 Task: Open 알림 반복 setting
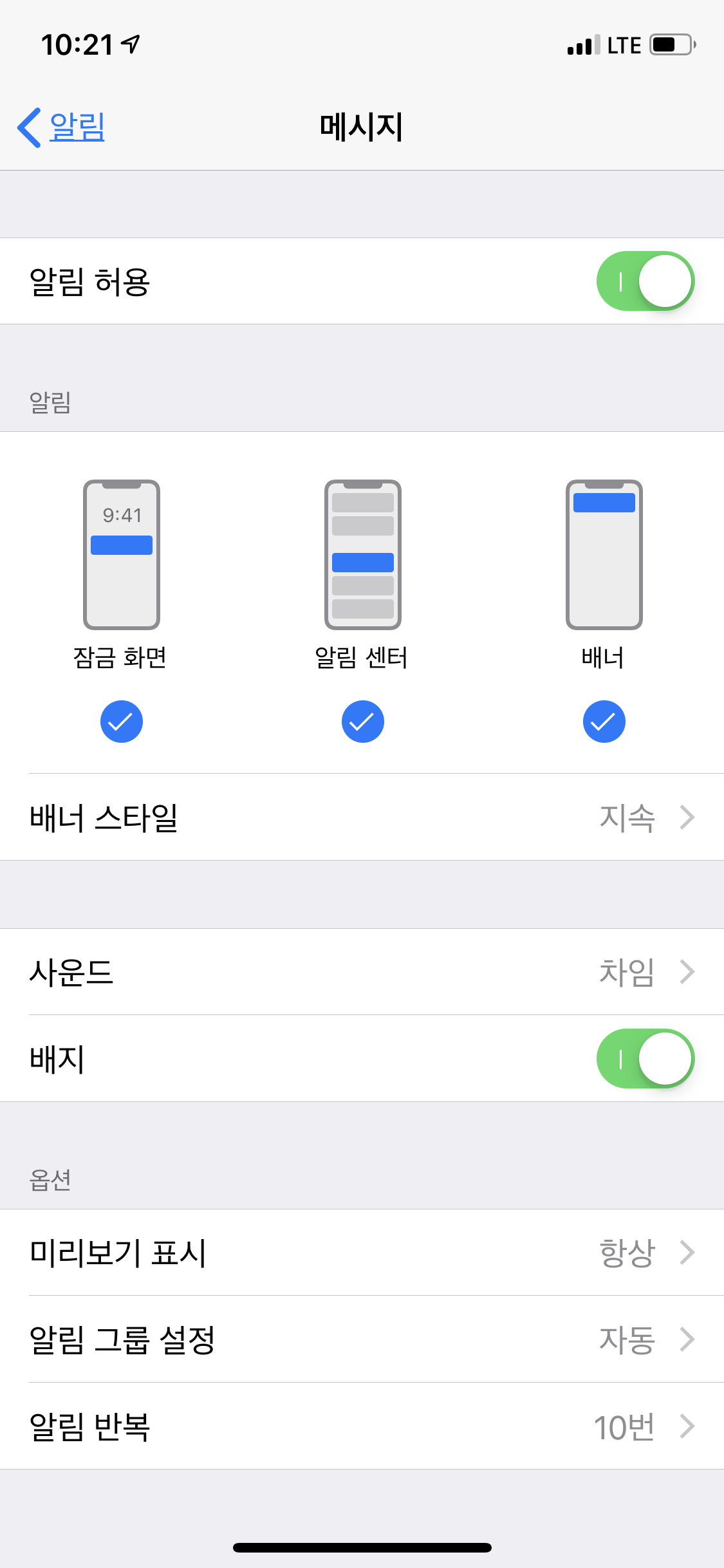click(362, 1426)
